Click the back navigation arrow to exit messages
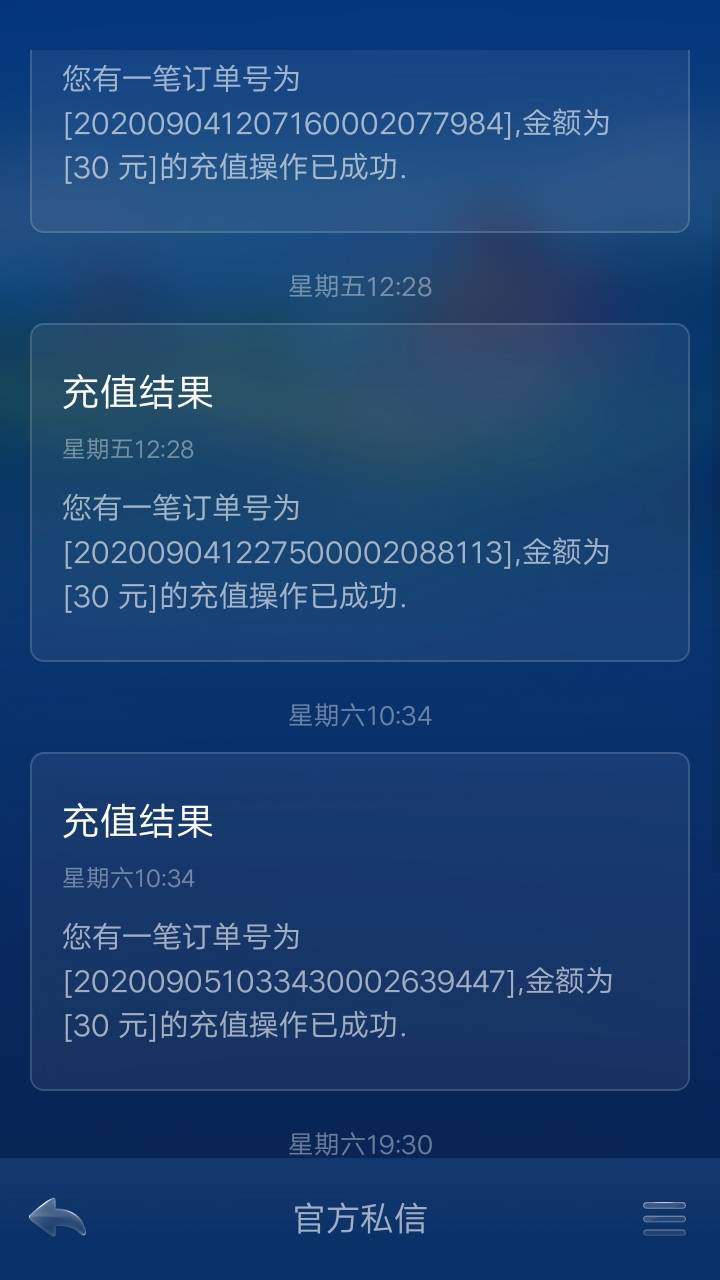This screenshot has width=720, height=1280. coord(55,1216)
